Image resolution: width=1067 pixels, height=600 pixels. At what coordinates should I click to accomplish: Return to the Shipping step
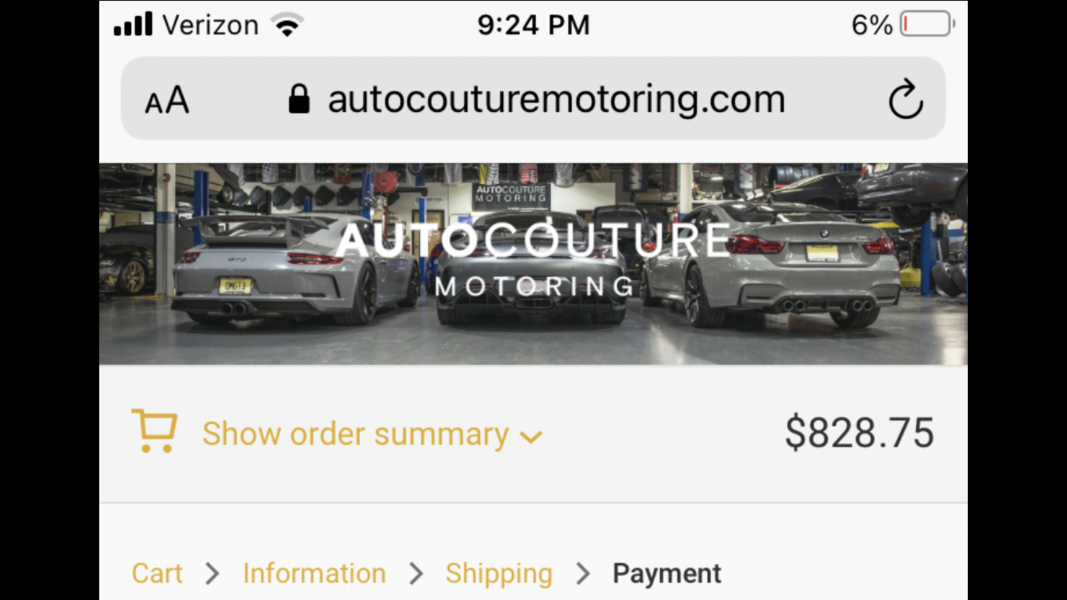(x=498, y=574)
